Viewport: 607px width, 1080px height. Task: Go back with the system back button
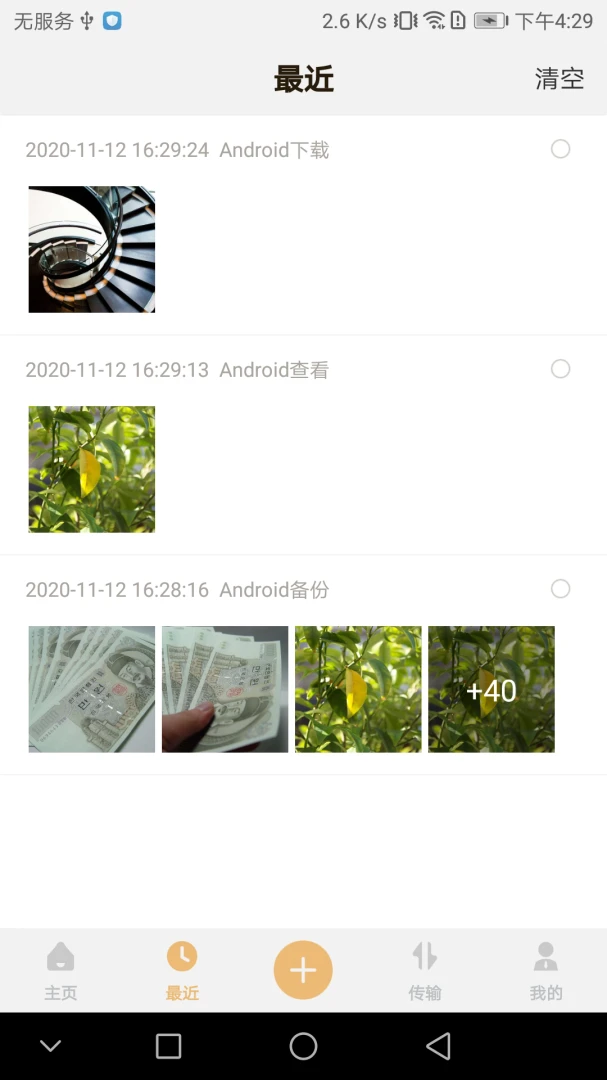click(438, 1046)
